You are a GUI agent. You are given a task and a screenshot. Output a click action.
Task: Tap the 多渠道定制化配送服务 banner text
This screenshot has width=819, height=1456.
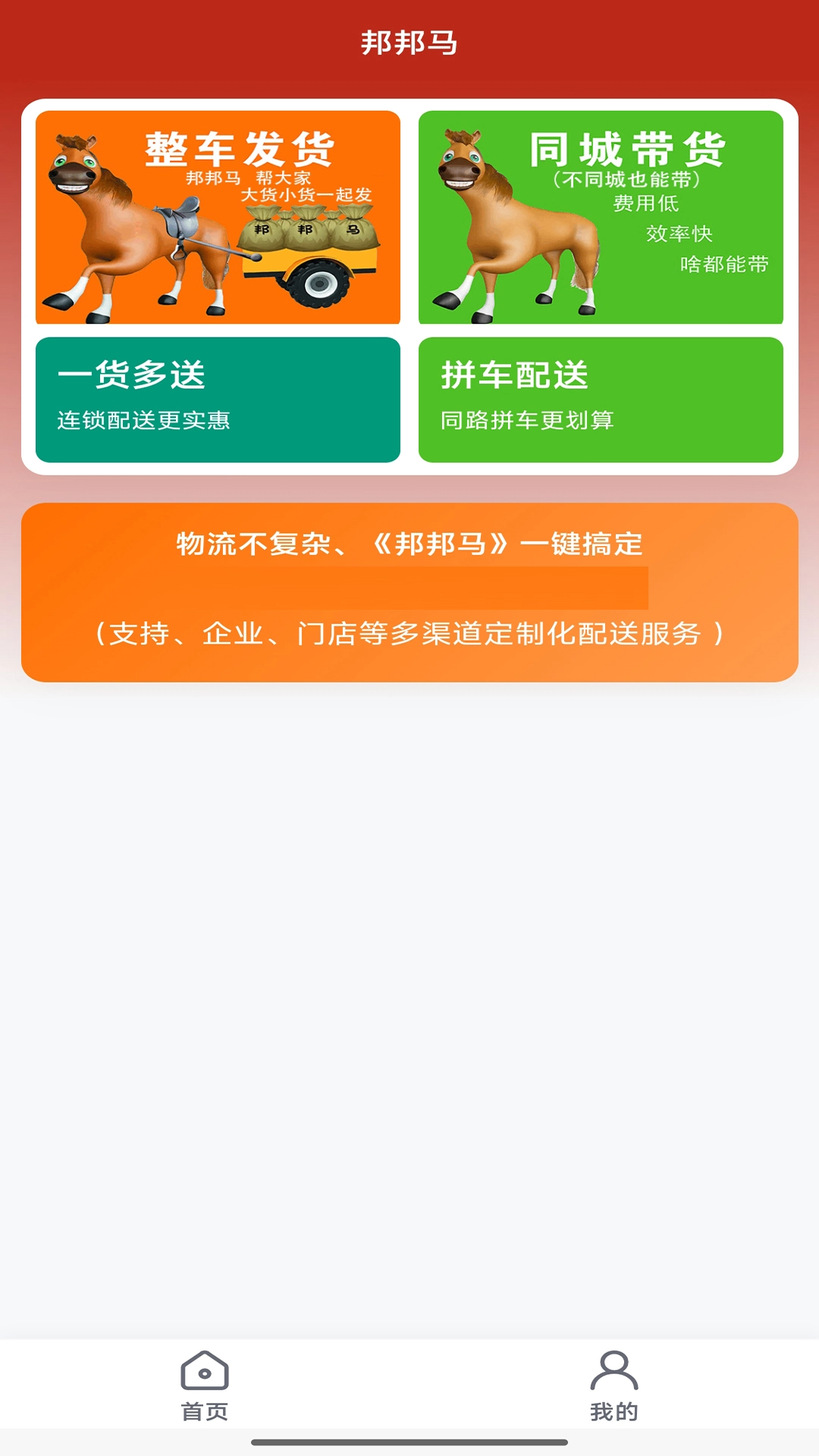point(409,630)
